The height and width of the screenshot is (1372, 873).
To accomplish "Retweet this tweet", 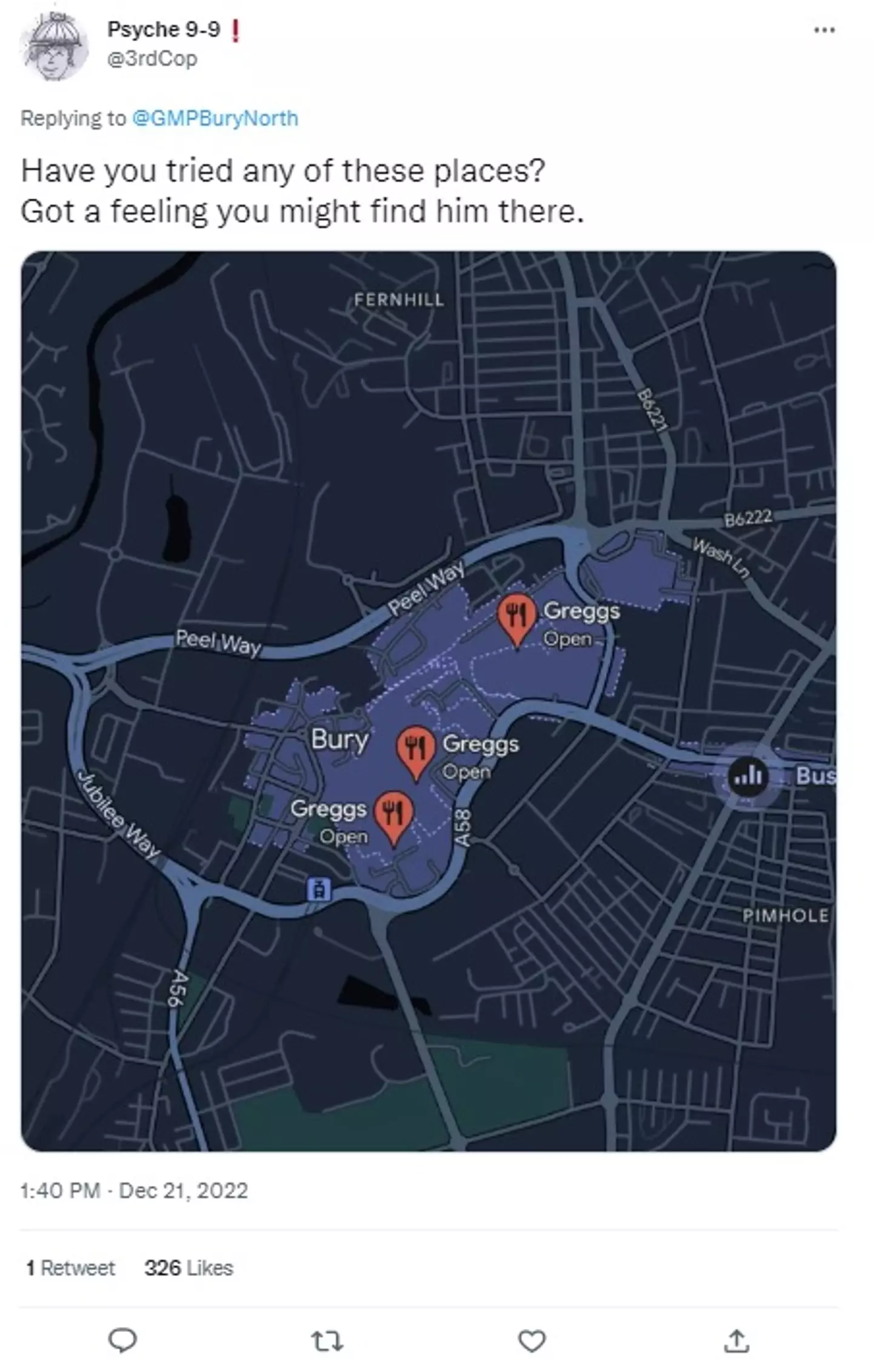I will (327, 1340).
